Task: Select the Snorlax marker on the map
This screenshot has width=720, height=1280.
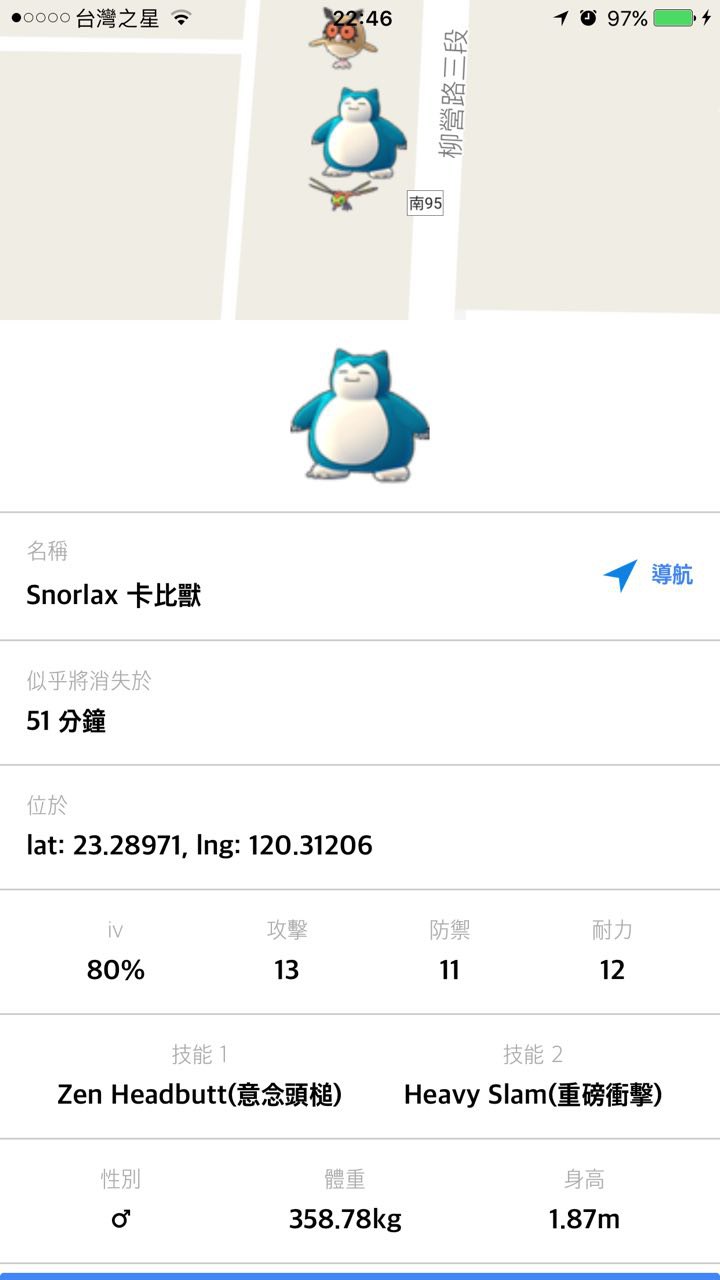Action: coord(357,132)
